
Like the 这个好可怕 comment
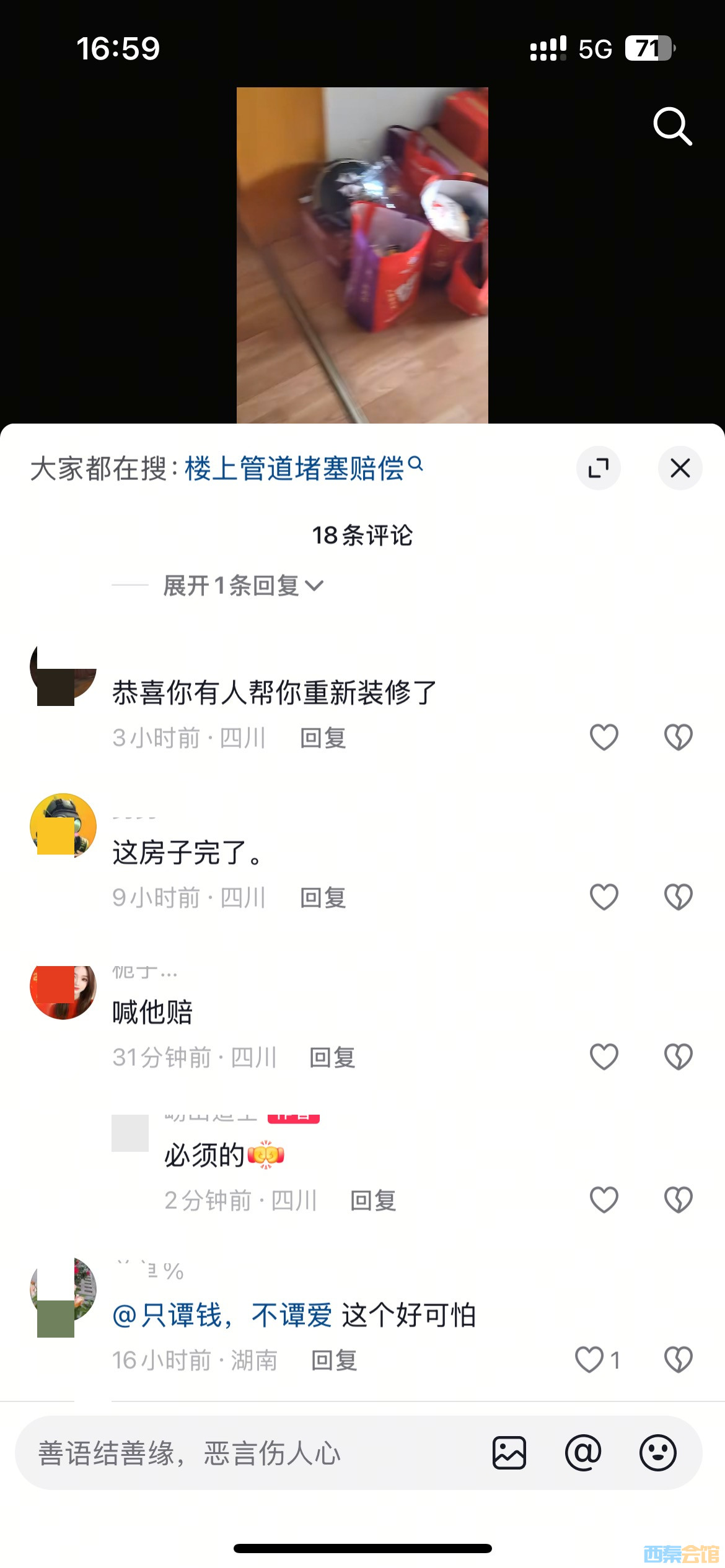click(589, 1360)
